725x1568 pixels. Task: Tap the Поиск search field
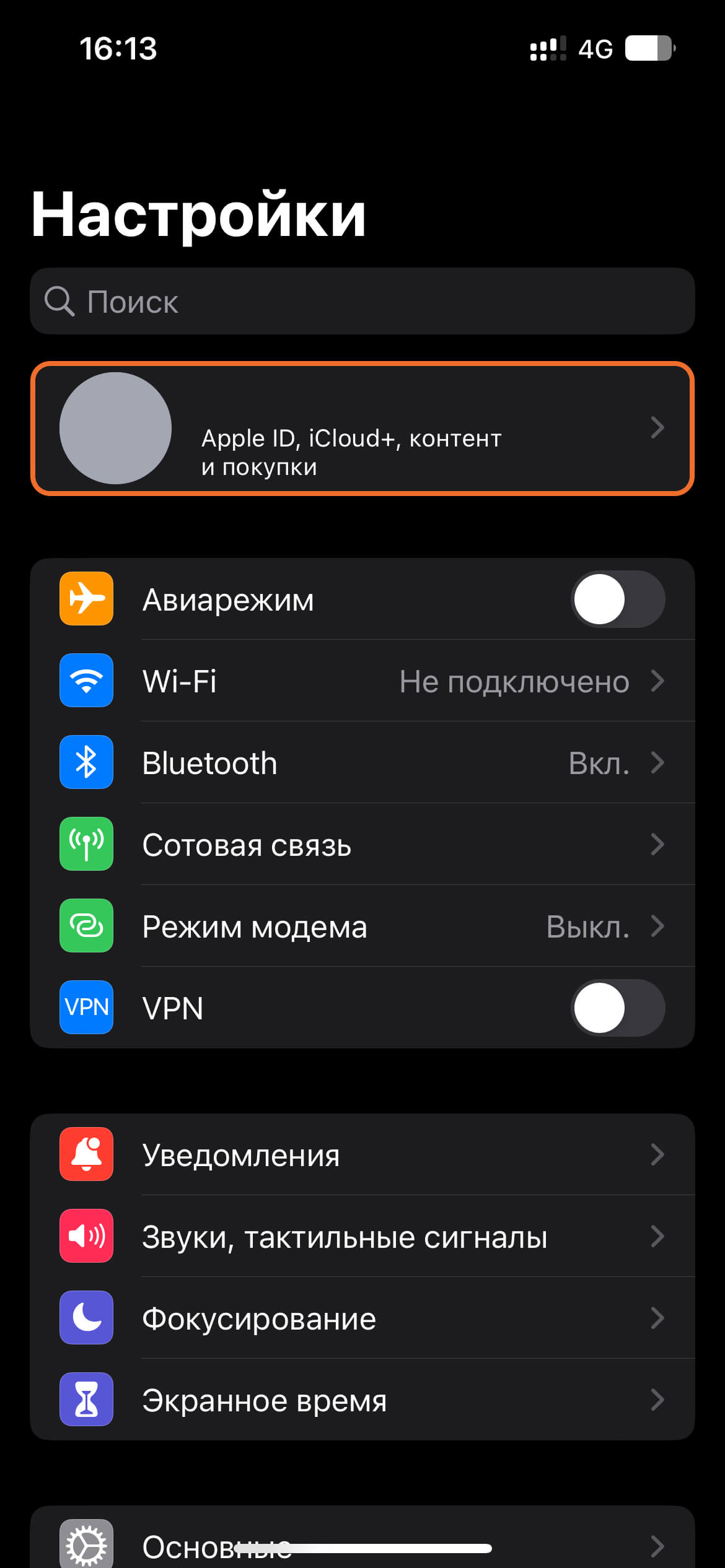click(x=362, y=302)
